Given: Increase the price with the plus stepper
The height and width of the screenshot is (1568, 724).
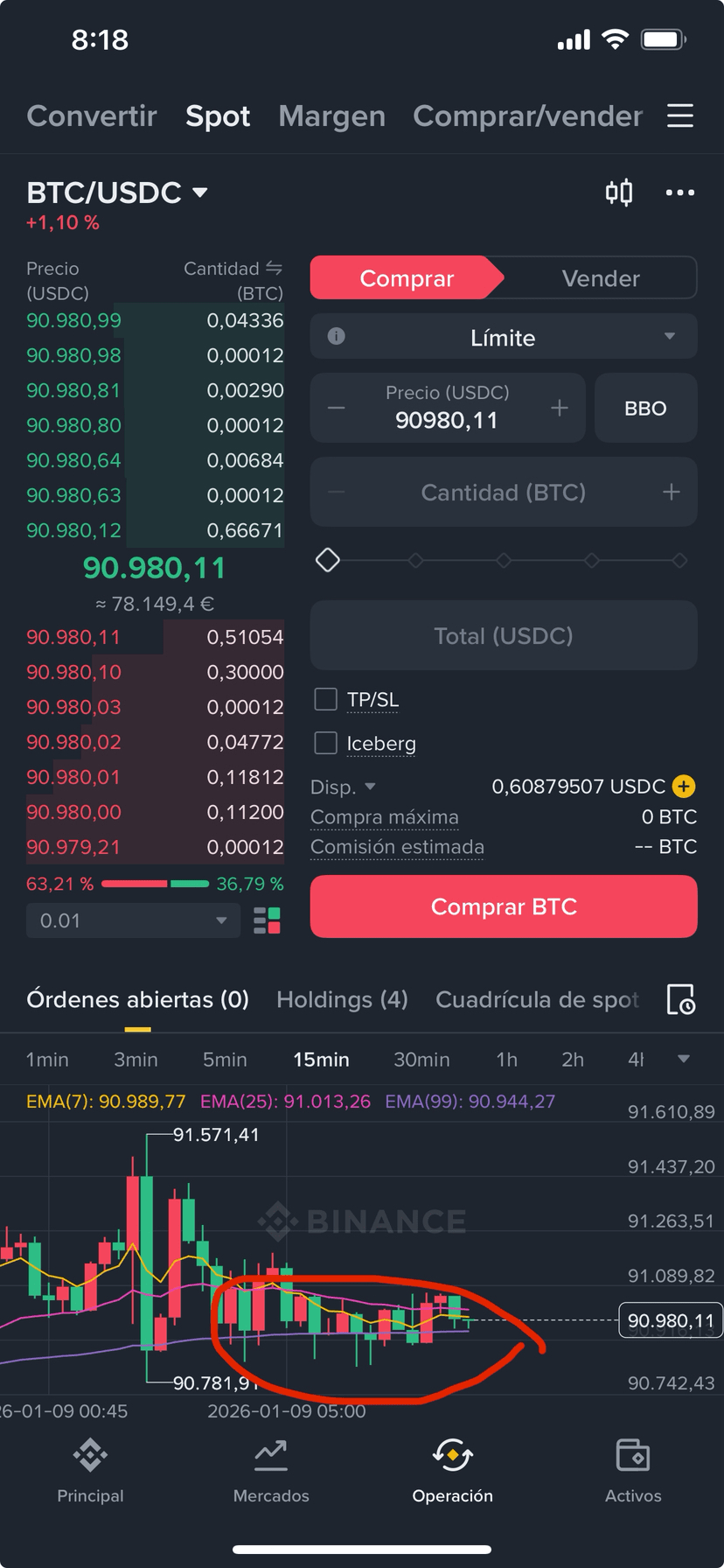Looking at the screenshot, I should point(560,408).
